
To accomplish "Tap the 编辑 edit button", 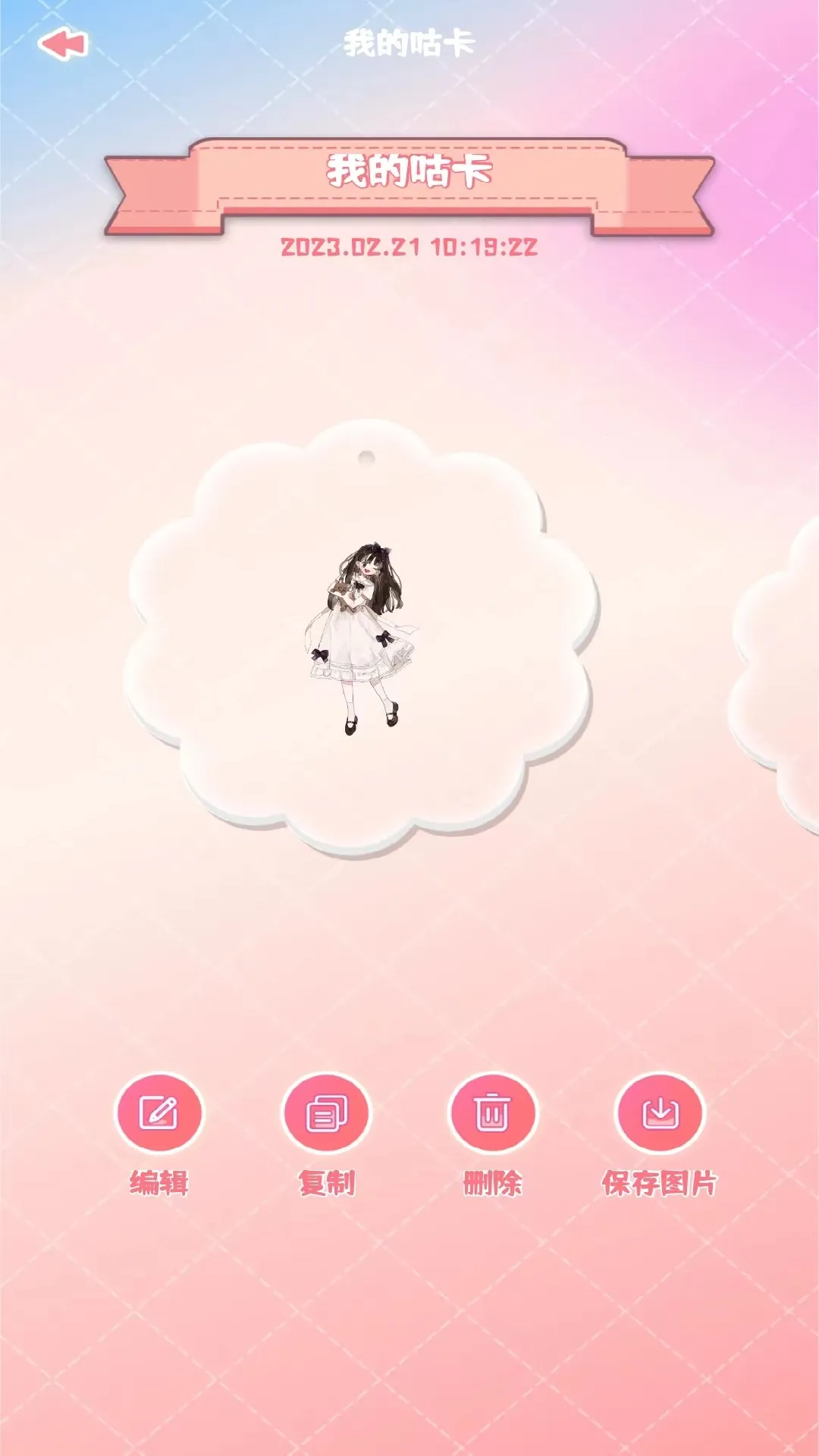I will (x=158, y=1113).
